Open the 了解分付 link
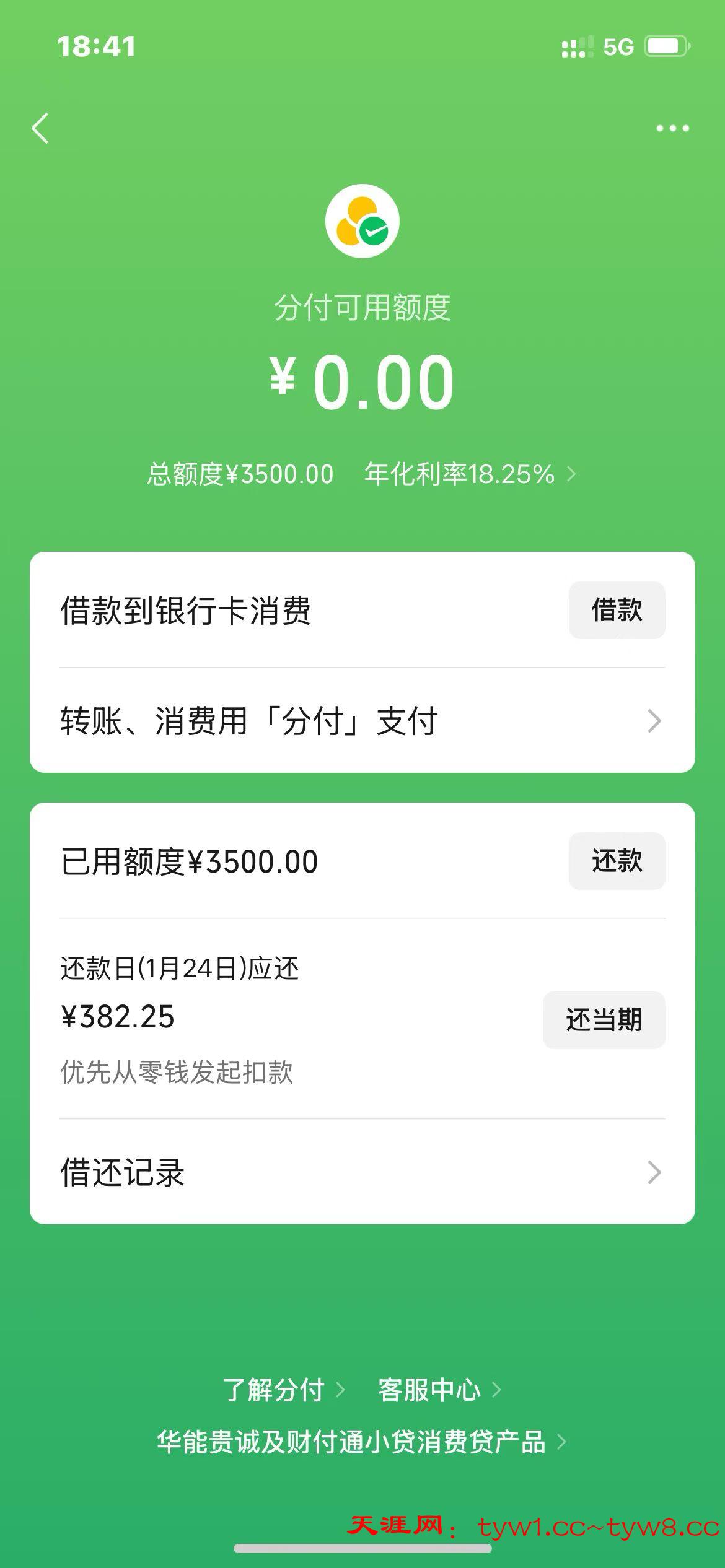This screenshot has width=725, height=1568. (x=283, y=1390)
